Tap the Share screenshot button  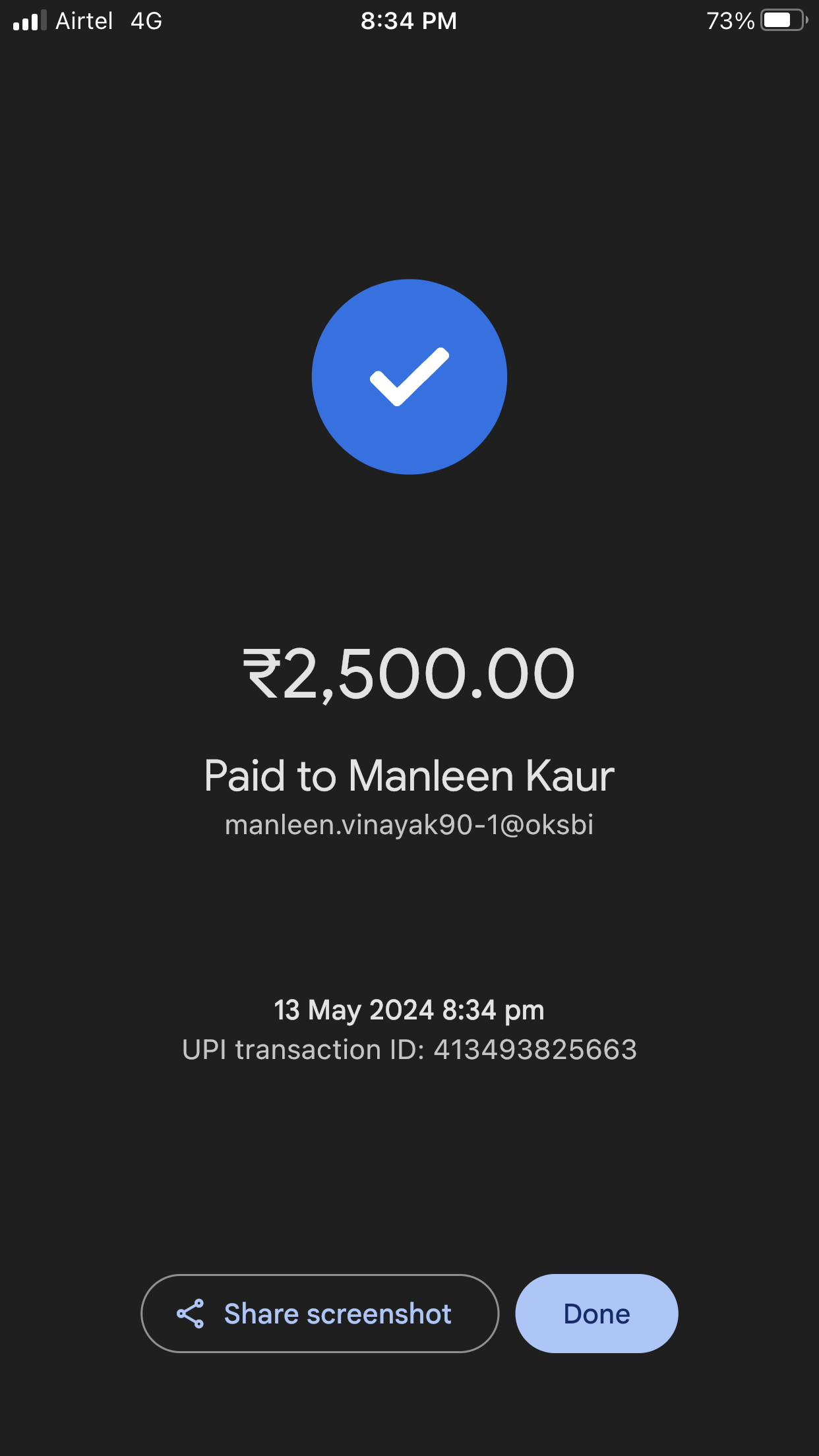(320, 1314)
